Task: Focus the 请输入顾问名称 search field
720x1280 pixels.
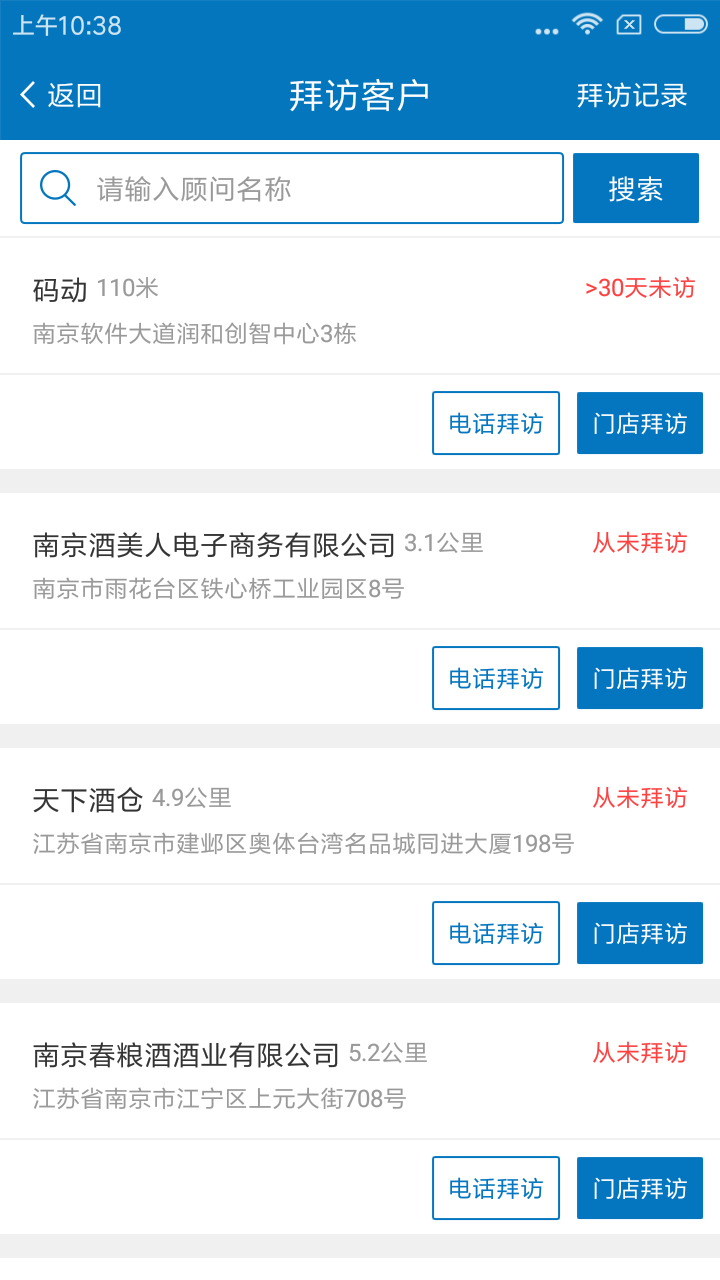Action: (x=292, y=188)
